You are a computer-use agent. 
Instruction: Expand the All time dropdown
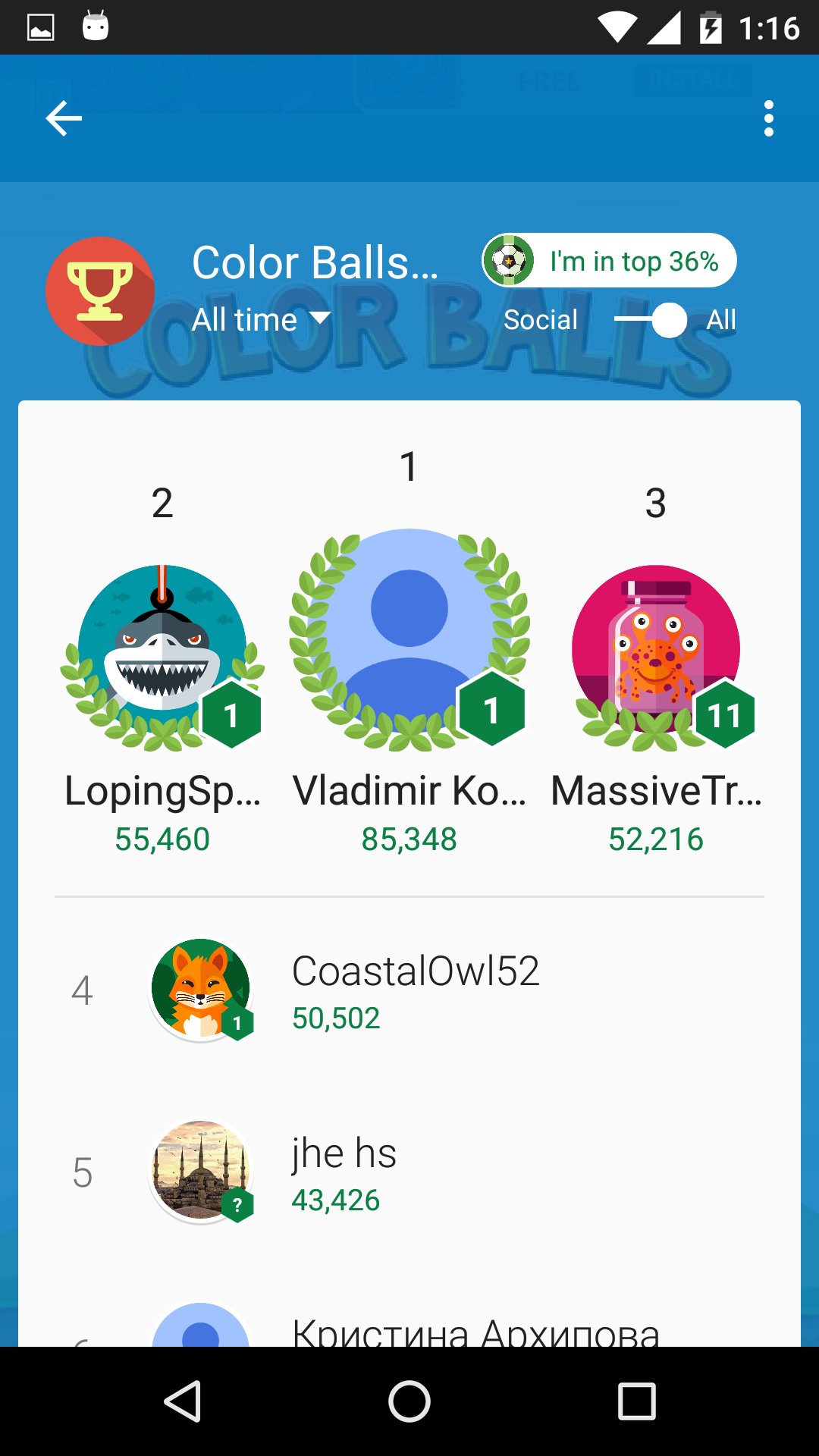coord(262,319)
